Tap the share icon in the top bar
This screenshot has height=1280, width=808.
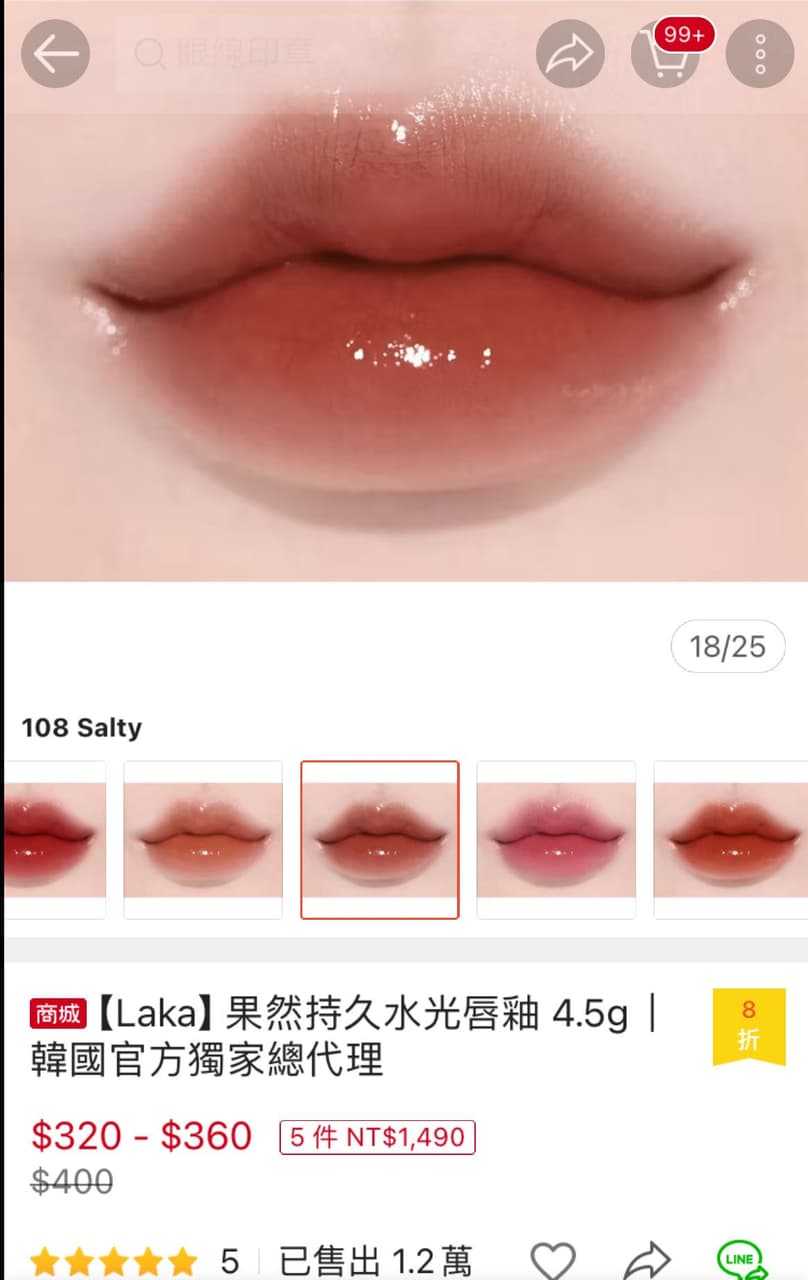[x=570, y=54]
